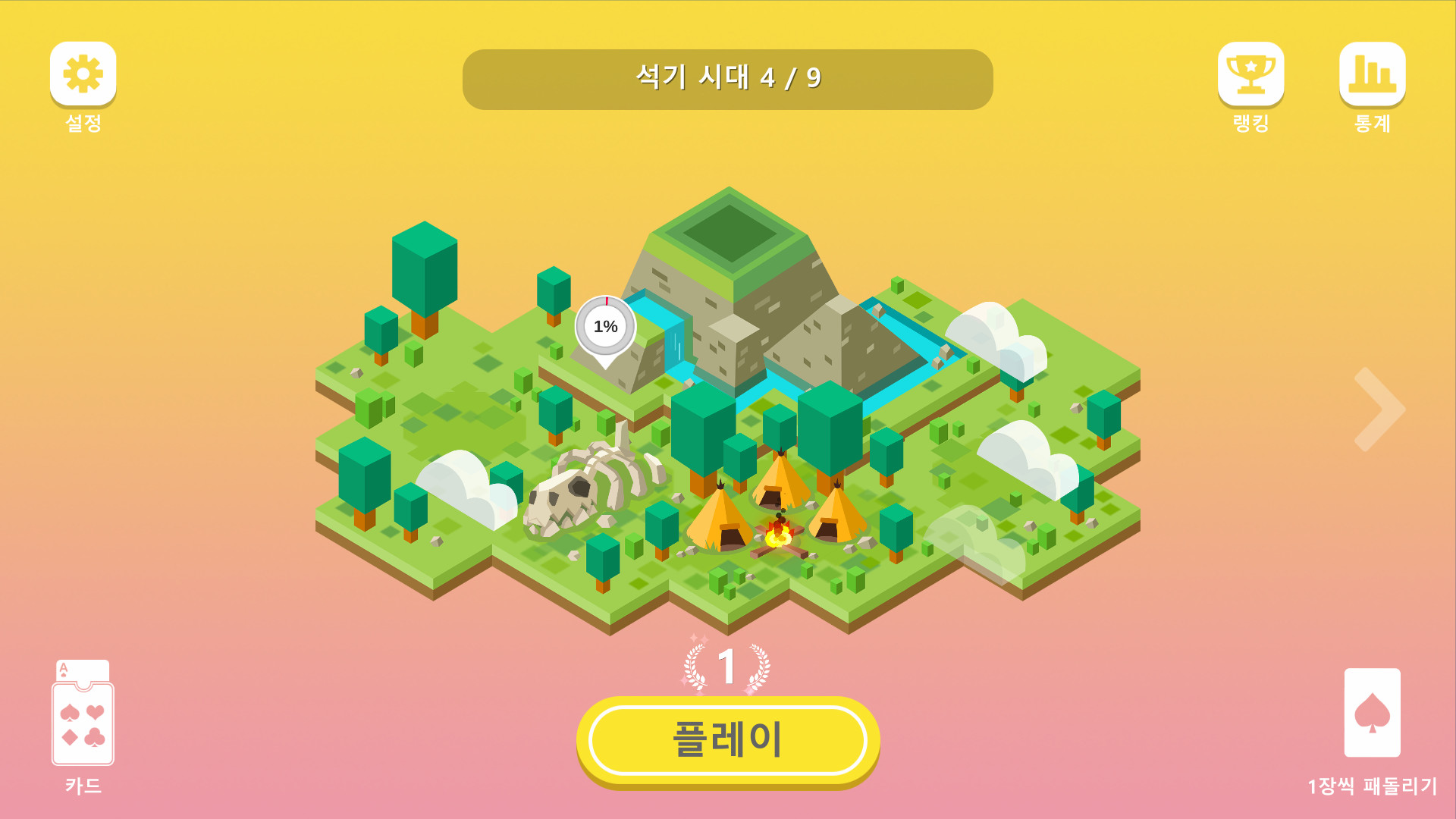This screenshot has height=819, width=1456.
Task: Open the 랭킹 trophy rankings
Action: click(x=1250, y=74)
